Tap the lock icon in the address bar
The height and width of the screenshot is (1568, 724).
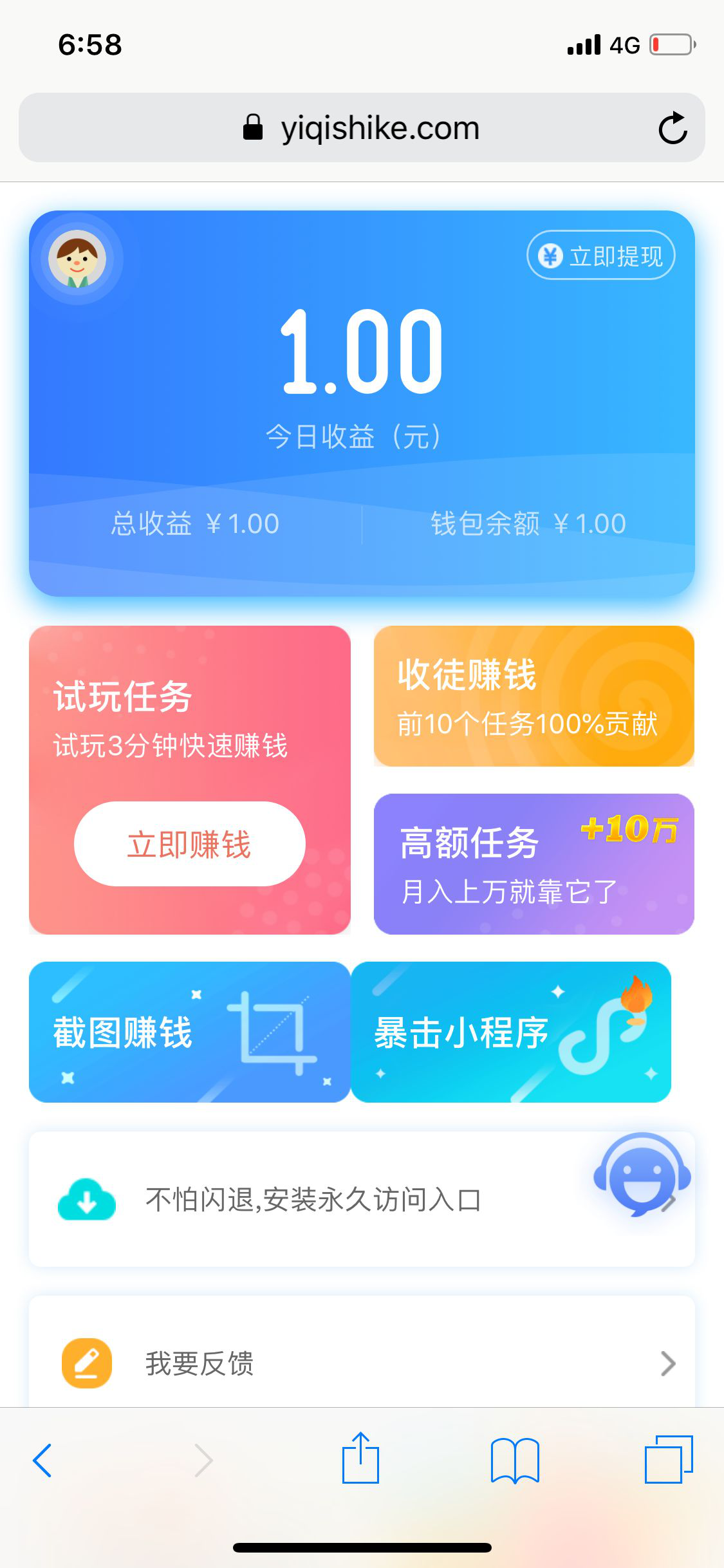coord(252,127)
